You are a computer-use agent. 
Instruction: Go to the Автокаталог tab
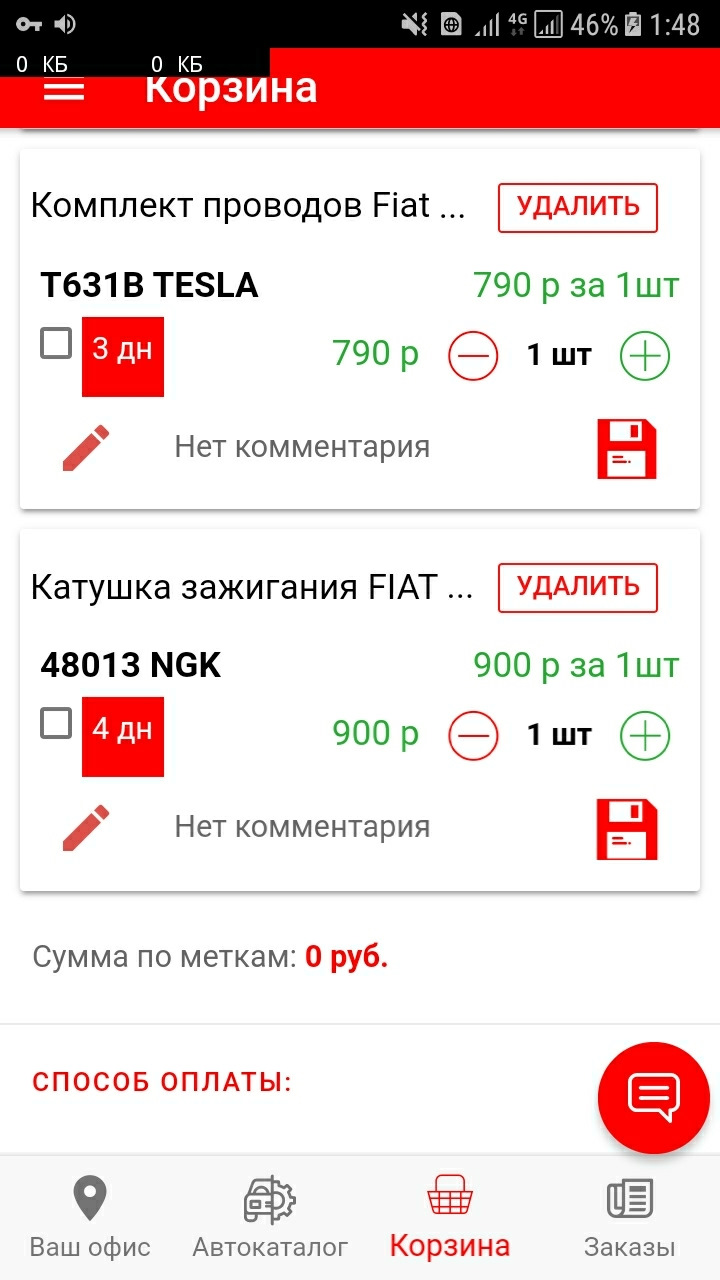point(270,1218)
